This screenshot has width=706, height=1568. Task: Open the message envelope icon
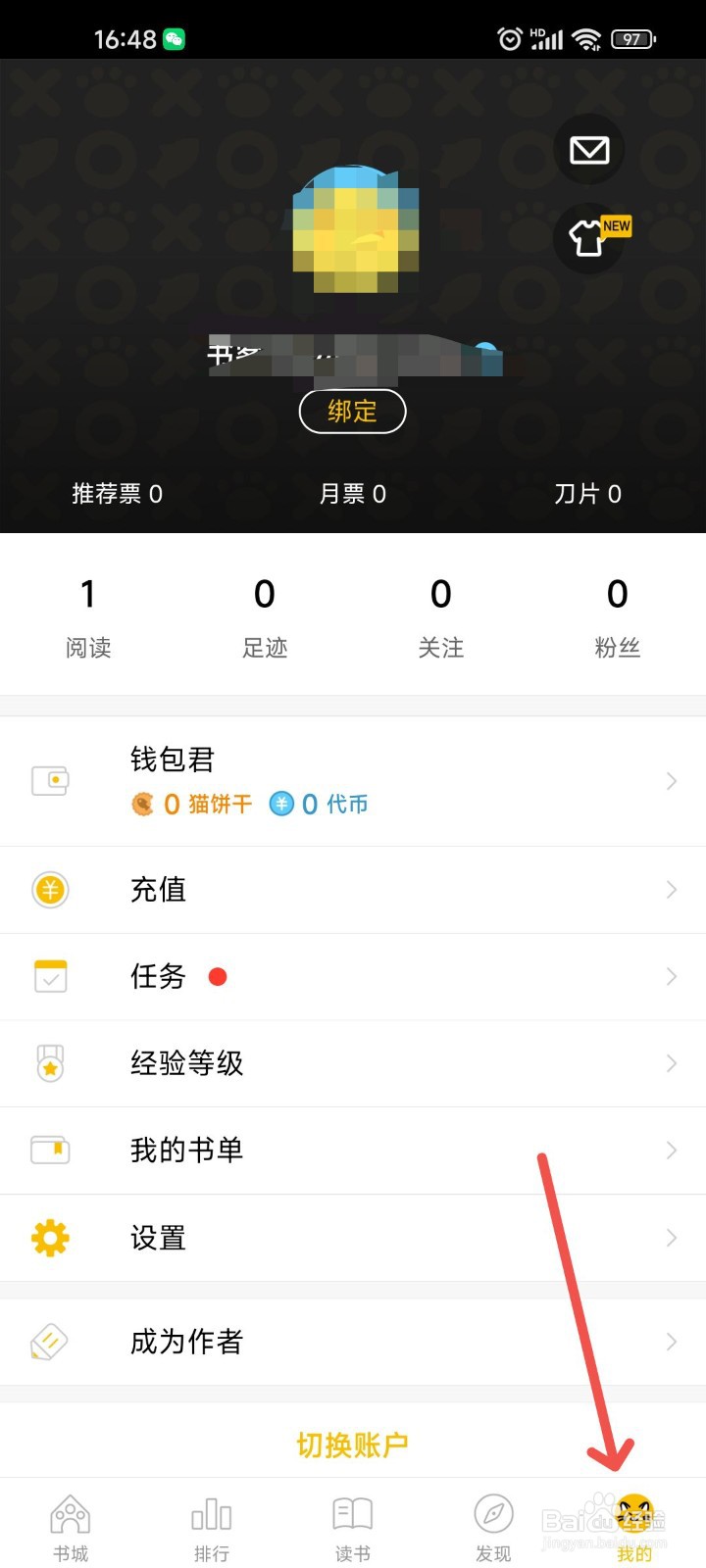point(588,149)
